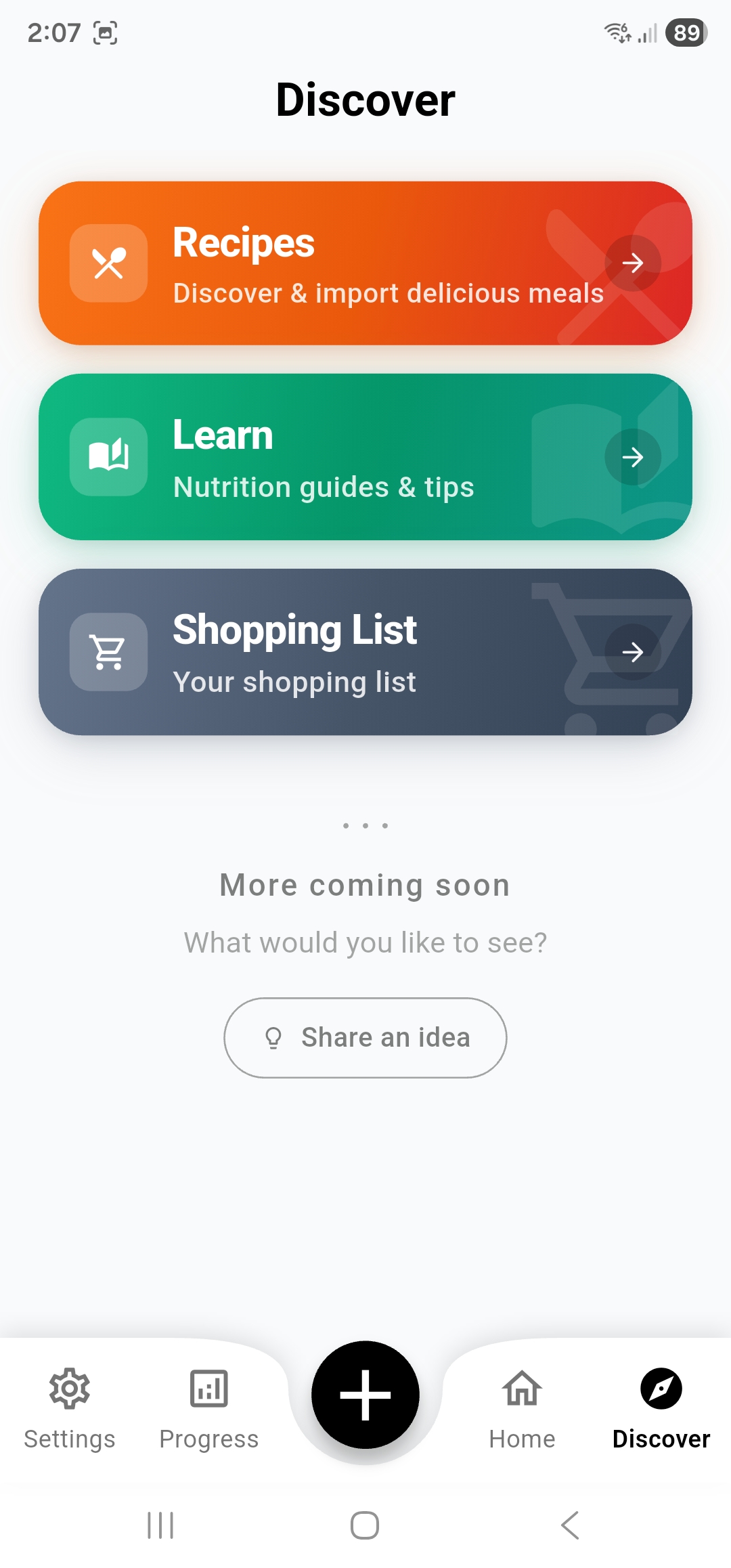Open the compass Discover icon

tap(659, 1389)
